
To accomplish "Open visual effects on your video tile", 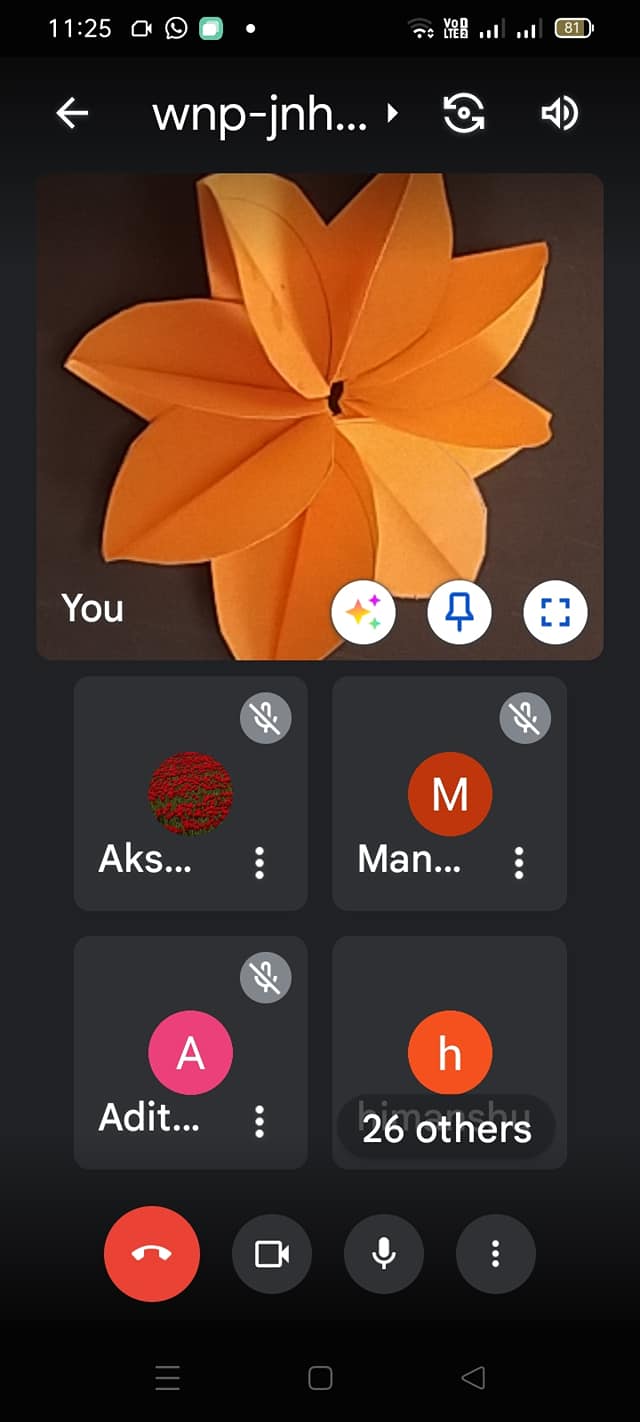I will [363, 612].
